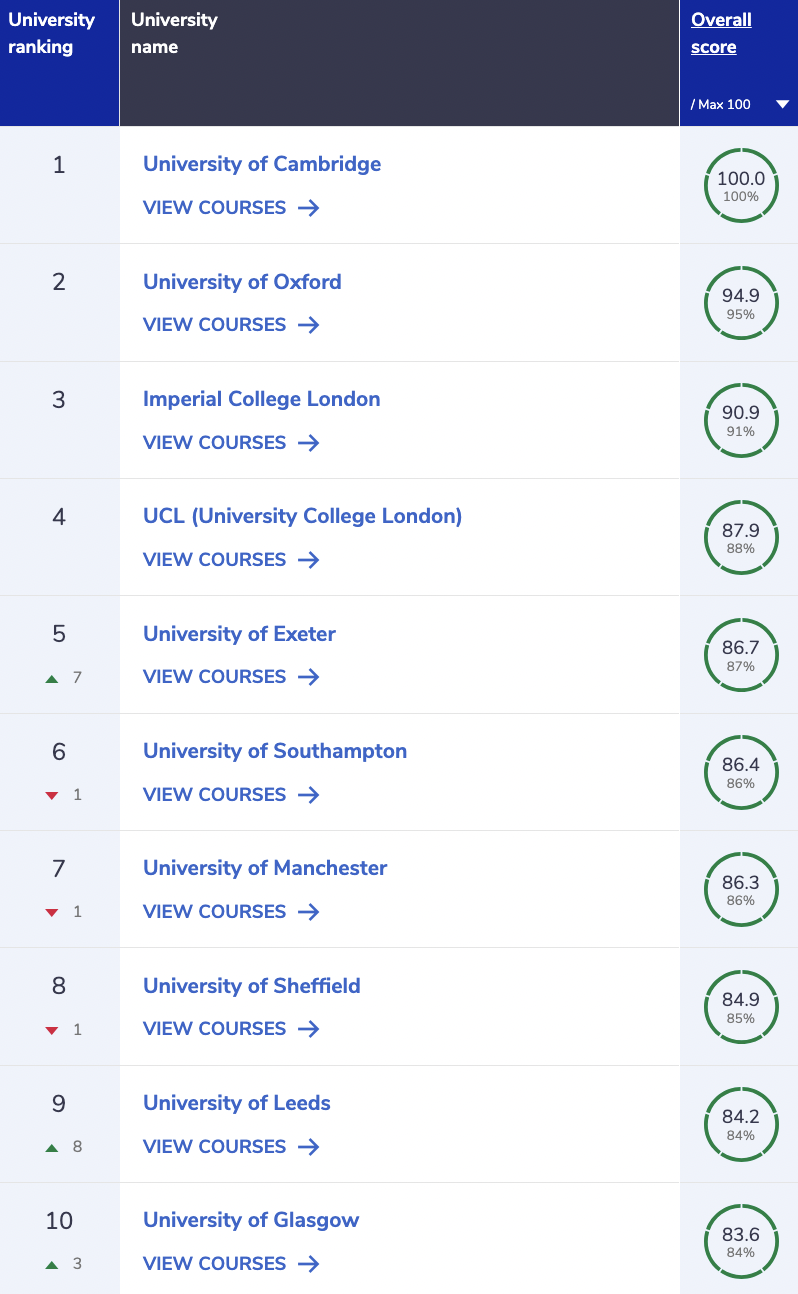Image resolution: width=798 pixels, height=1294 pixels.
Task: View courses for University of Cambridge
Action: tap(231, 208)
